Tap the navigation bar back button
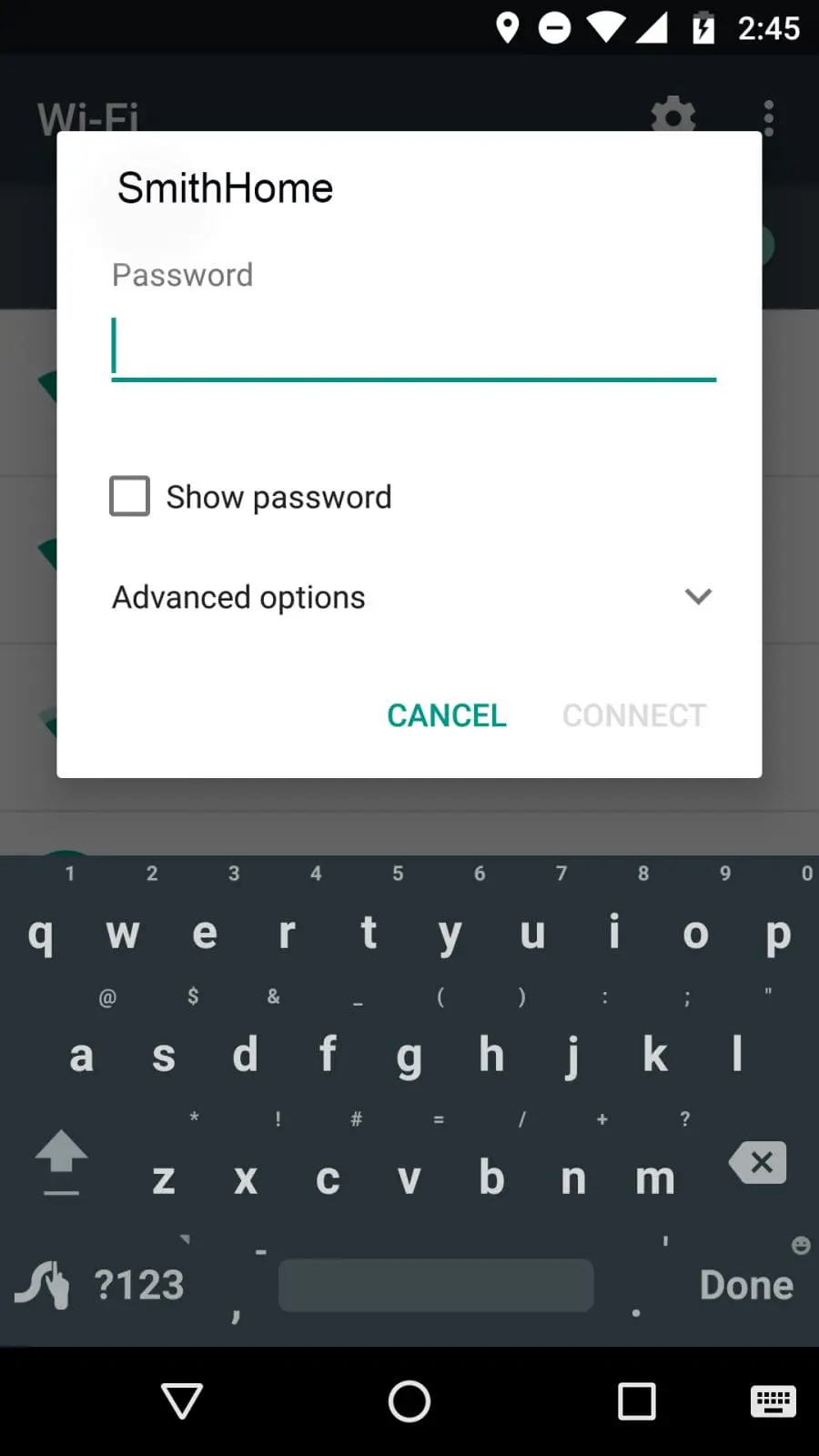Image resolution: width=819 pixels, height=1456 pixels. [182, 1401]
